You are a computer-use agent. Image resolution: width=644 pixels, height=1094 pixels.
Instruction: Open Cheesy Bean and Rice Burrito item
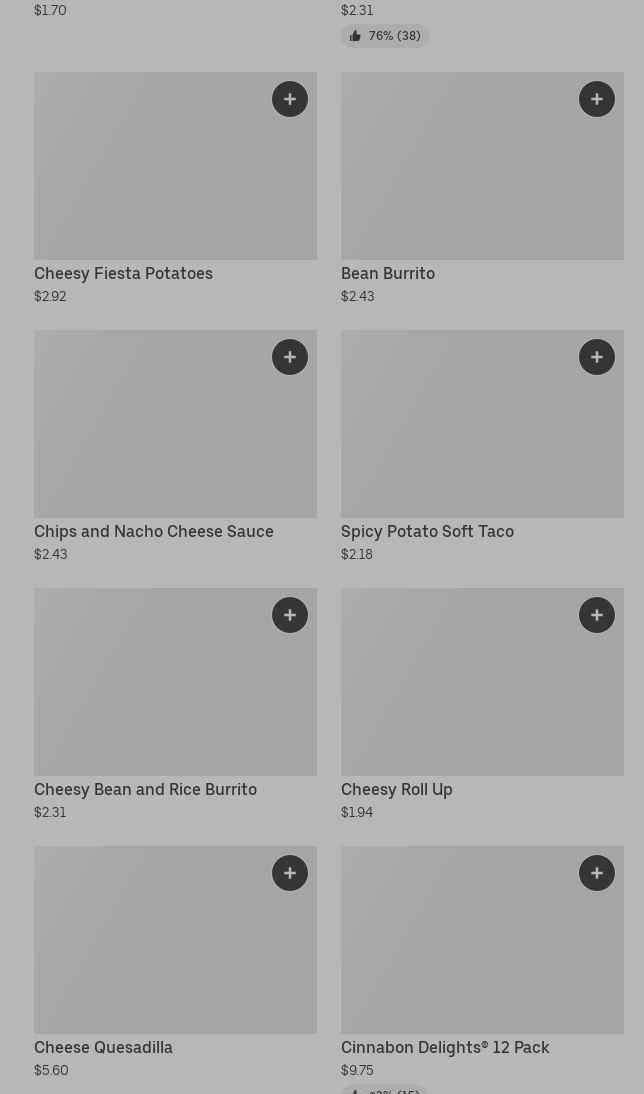point(150,700)
